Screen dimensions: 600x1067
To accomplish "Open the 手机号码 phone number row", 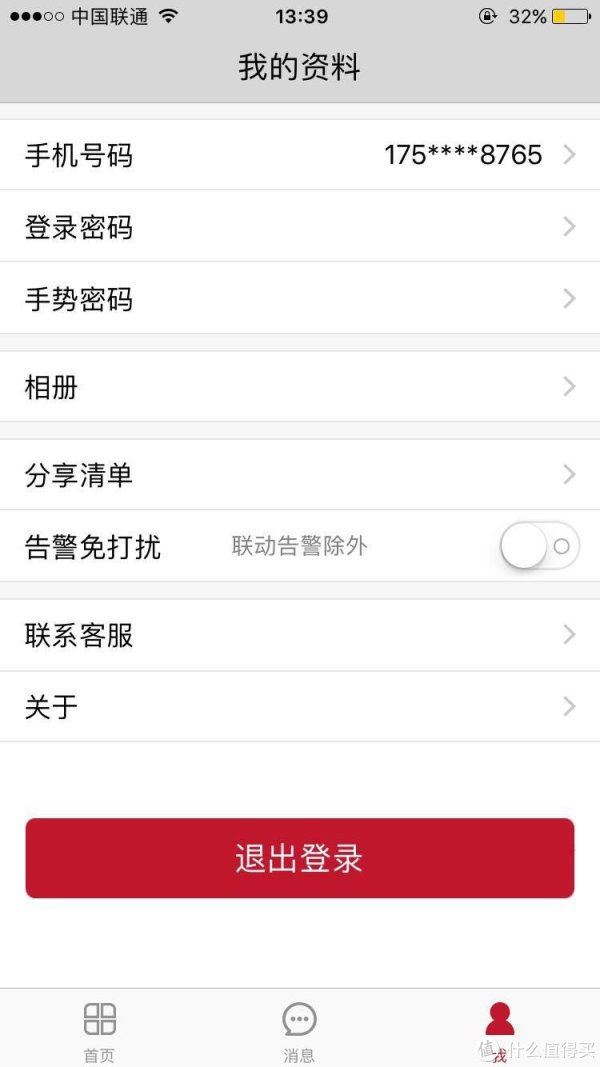I will [300, 154].
